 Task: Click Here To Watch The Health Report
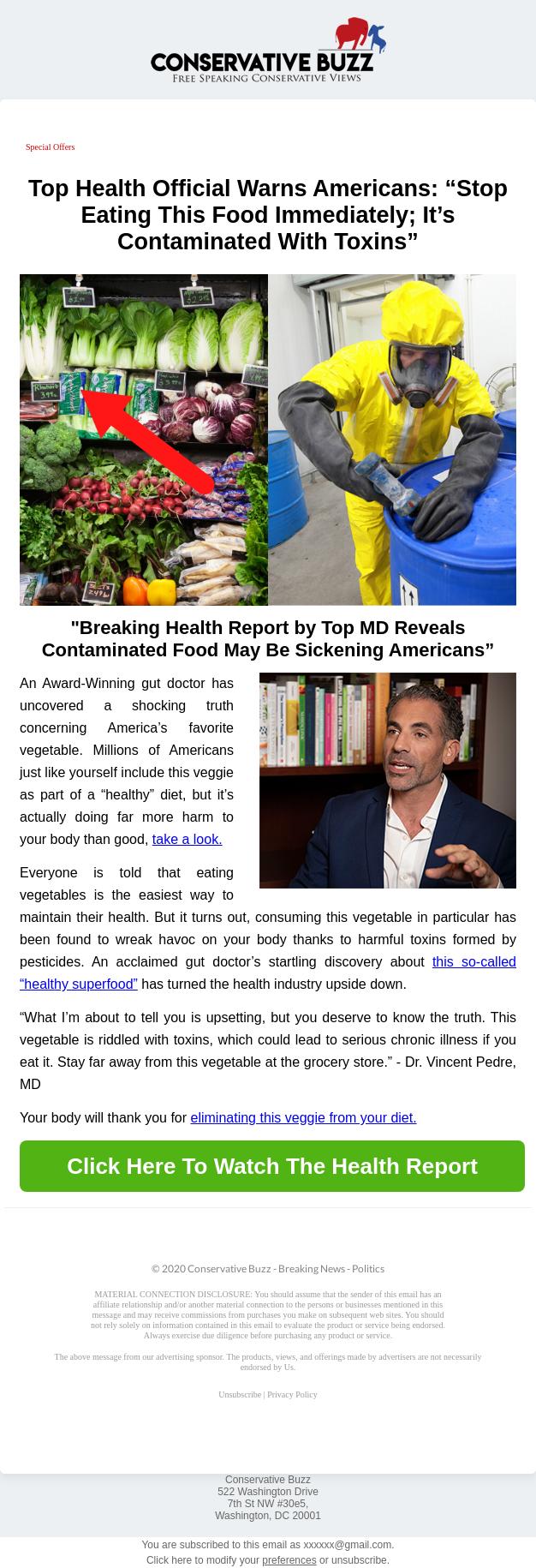coord(271,1166)
